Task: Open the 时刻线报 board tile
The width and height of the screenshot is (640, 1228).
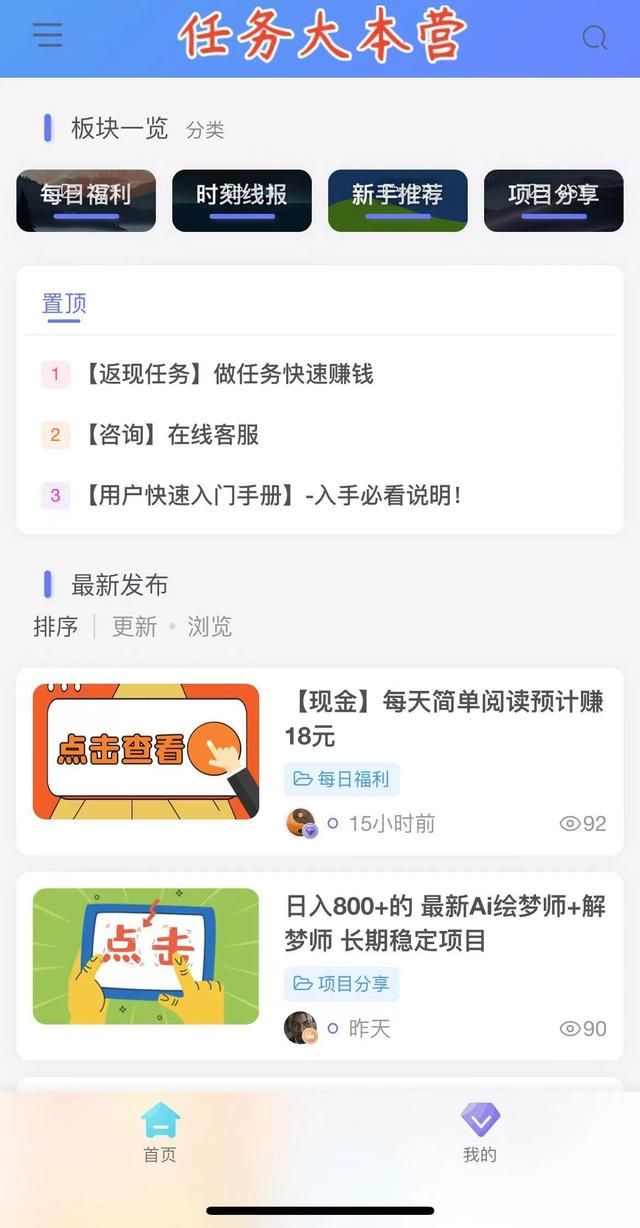Action: pos(242,200)
